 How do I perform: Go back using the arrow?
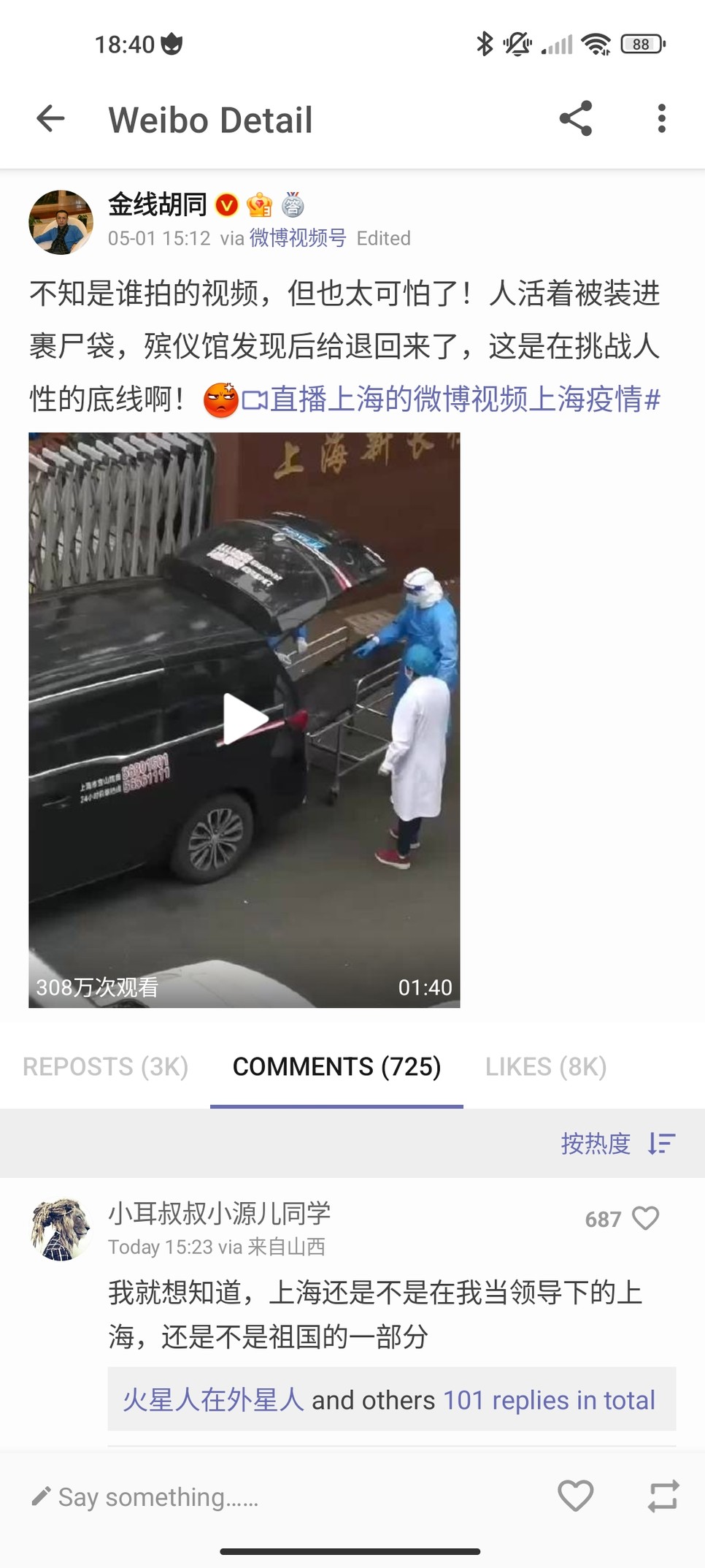(x=50, y=118)
